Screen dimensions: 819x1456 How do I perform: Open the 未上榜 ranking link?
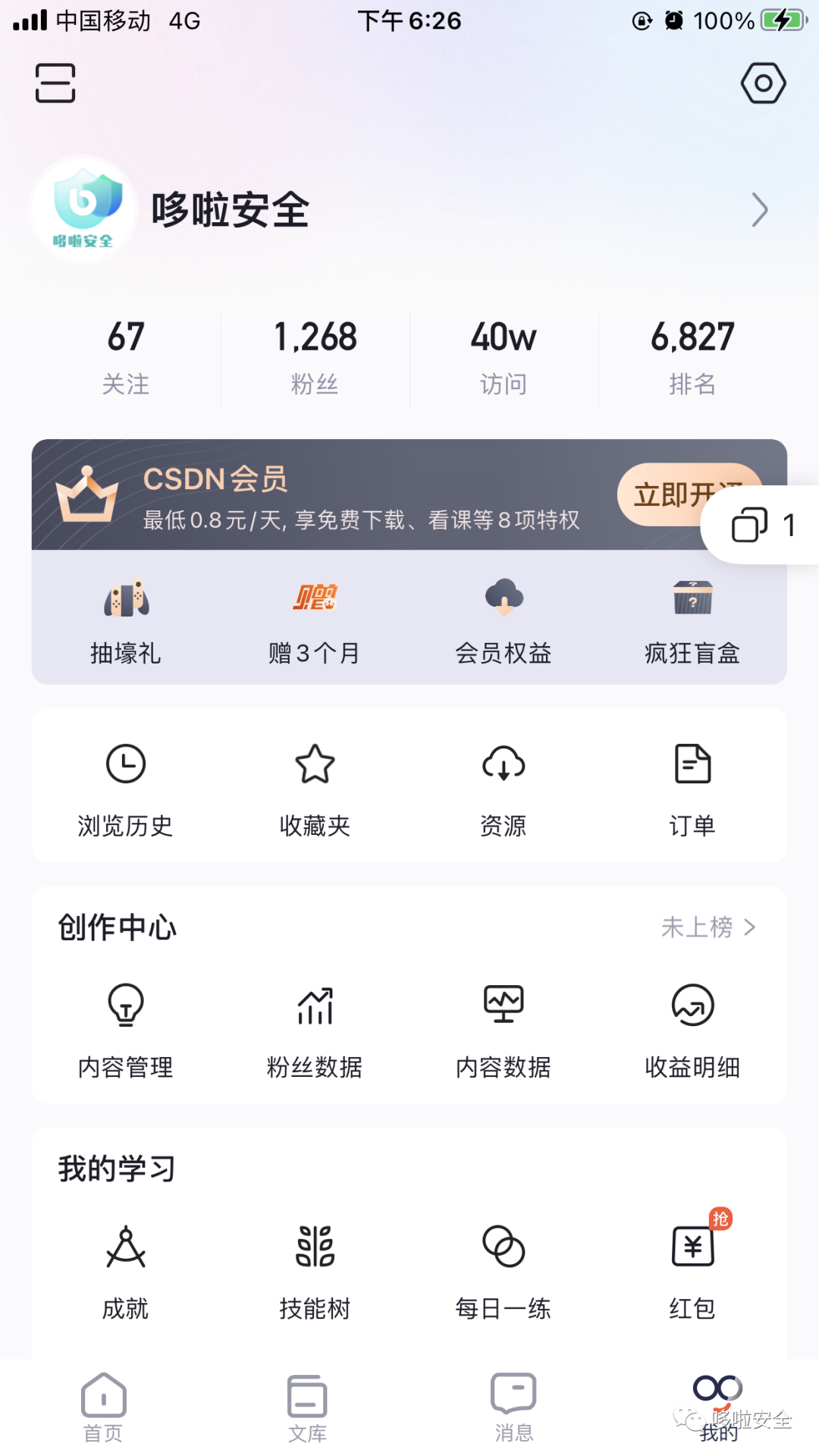(708, 927)
